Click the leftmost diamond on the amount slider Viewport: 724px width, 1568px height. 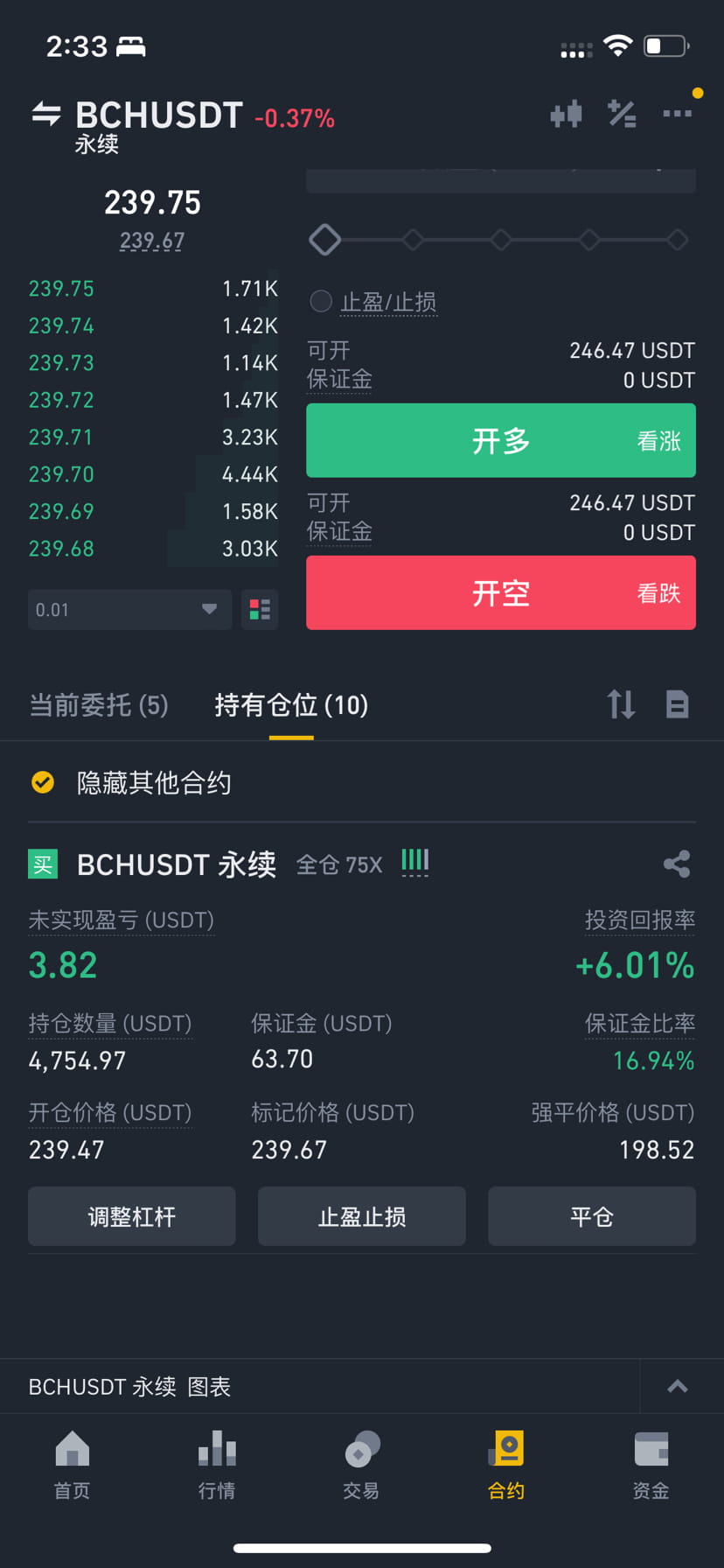click(324, 239)
